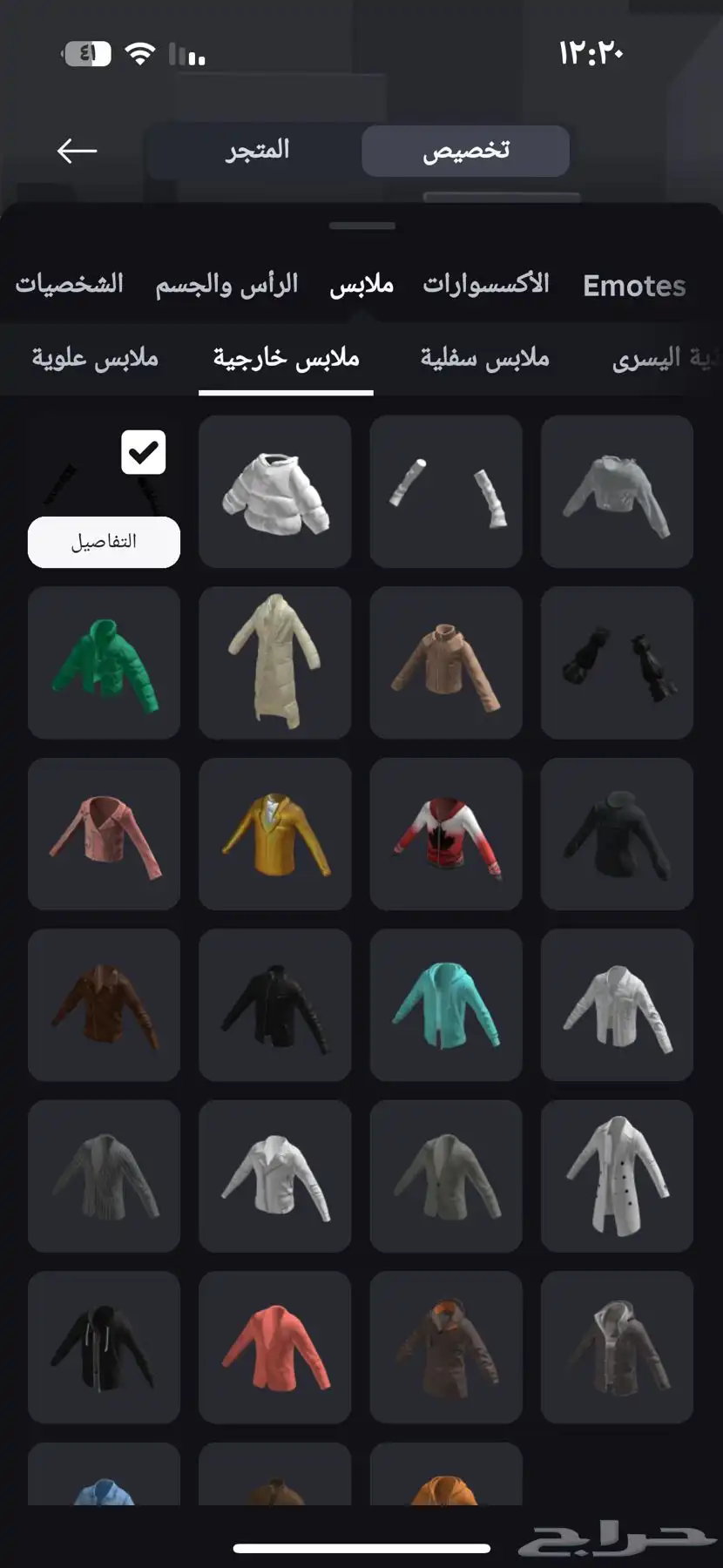Show ملابس علوية subcategory
Image resolution: width=723 pixels, height=1568 pixels.
pyautogui.click(x=95, y=358)
